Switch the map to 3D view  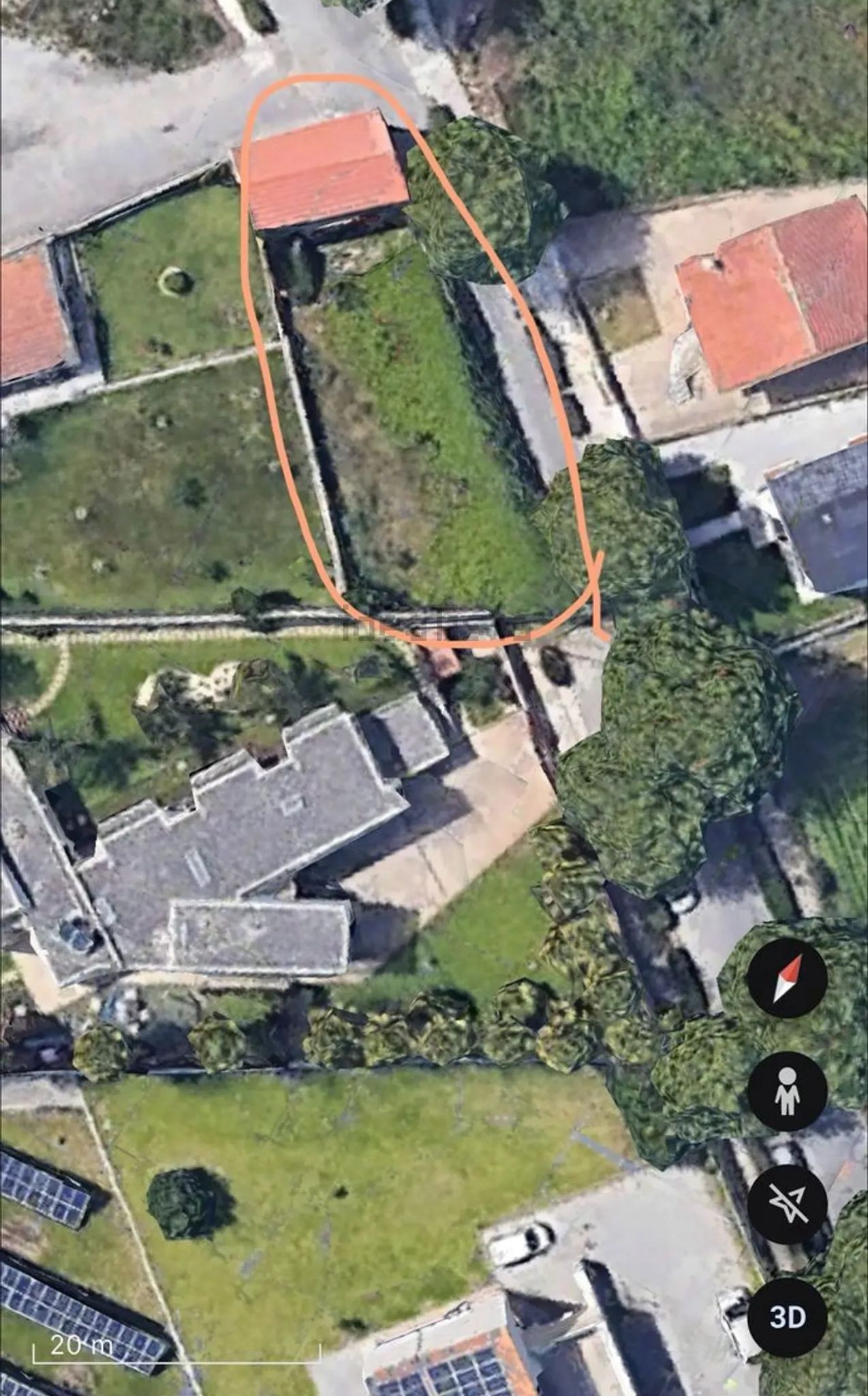point(787,1317)
